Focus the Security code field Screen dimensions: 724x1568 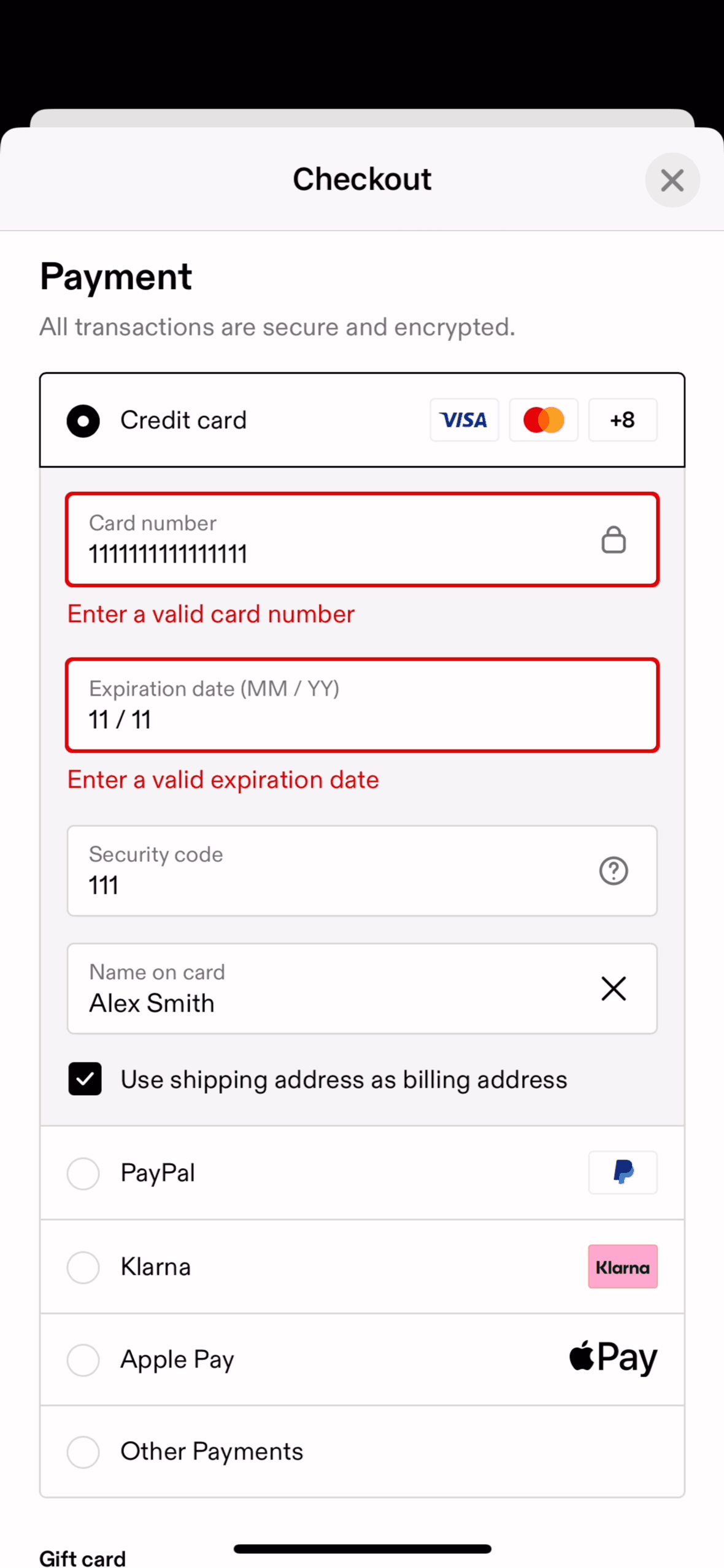(331, 872)
